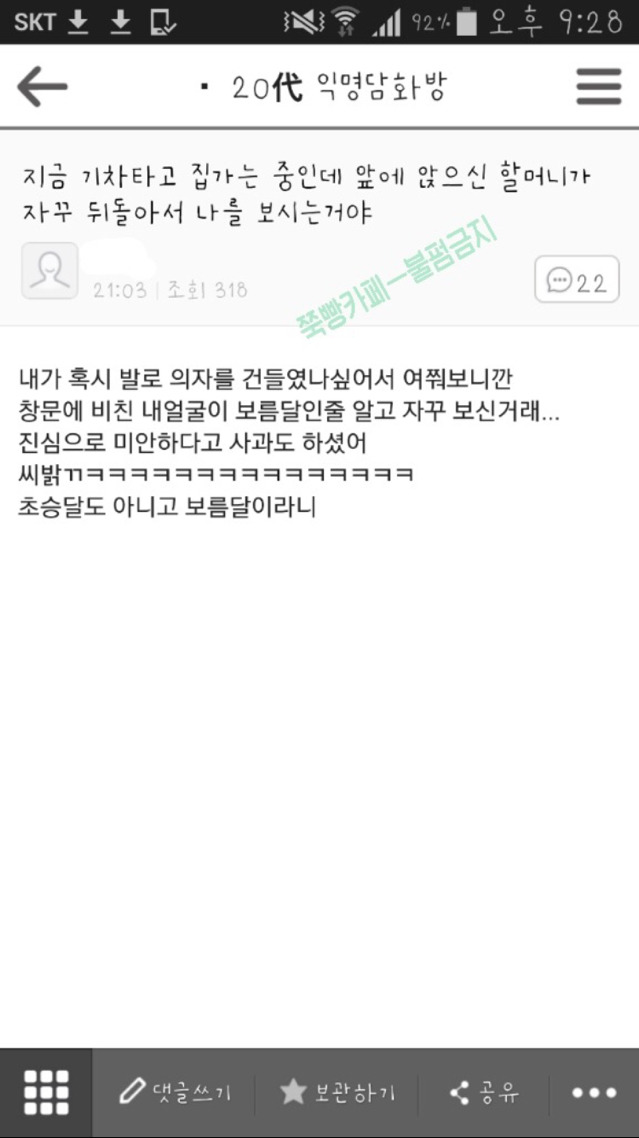Go back using the arrow icon
The image size is (639, 1138).
point(42,87)
